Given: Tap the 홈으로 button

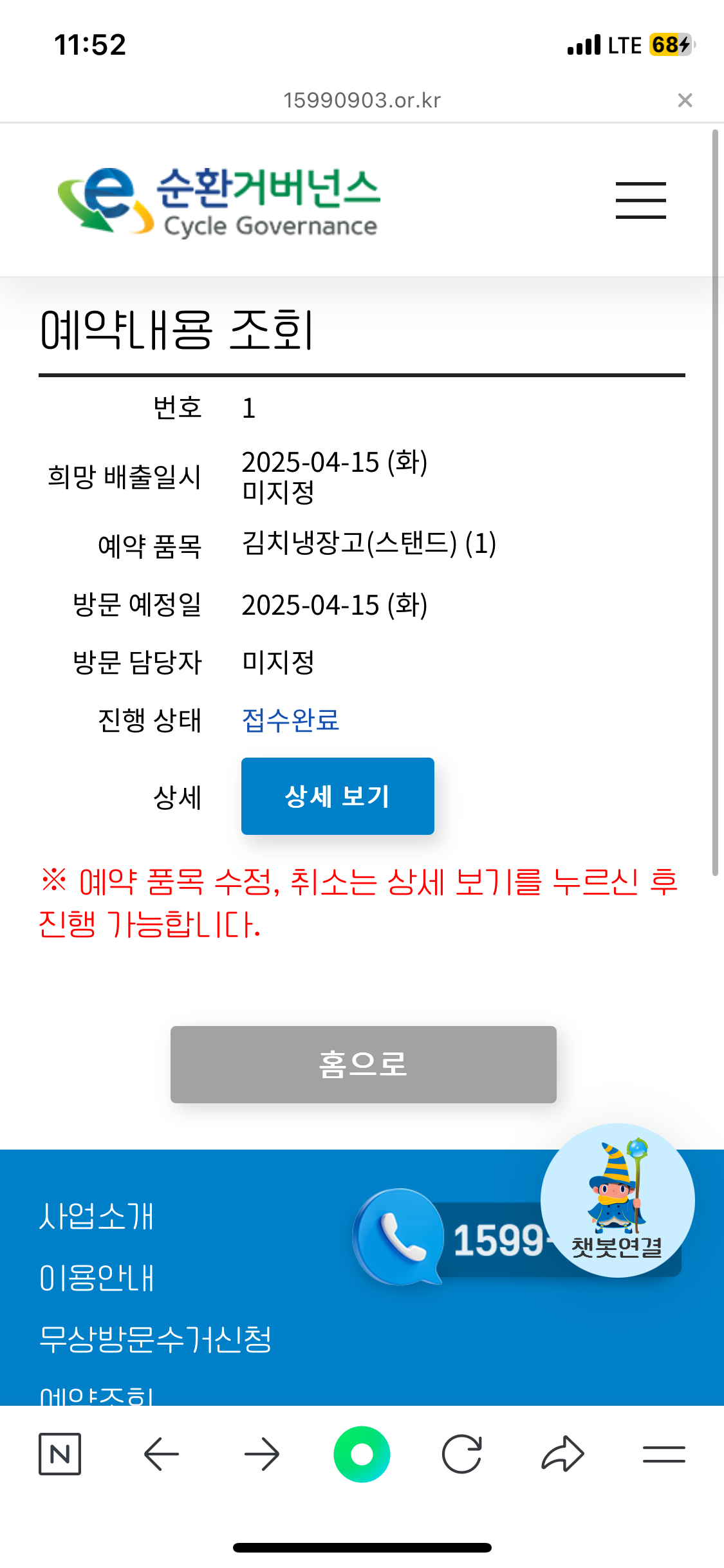Looking at the screenshot, I should 363,1065.
